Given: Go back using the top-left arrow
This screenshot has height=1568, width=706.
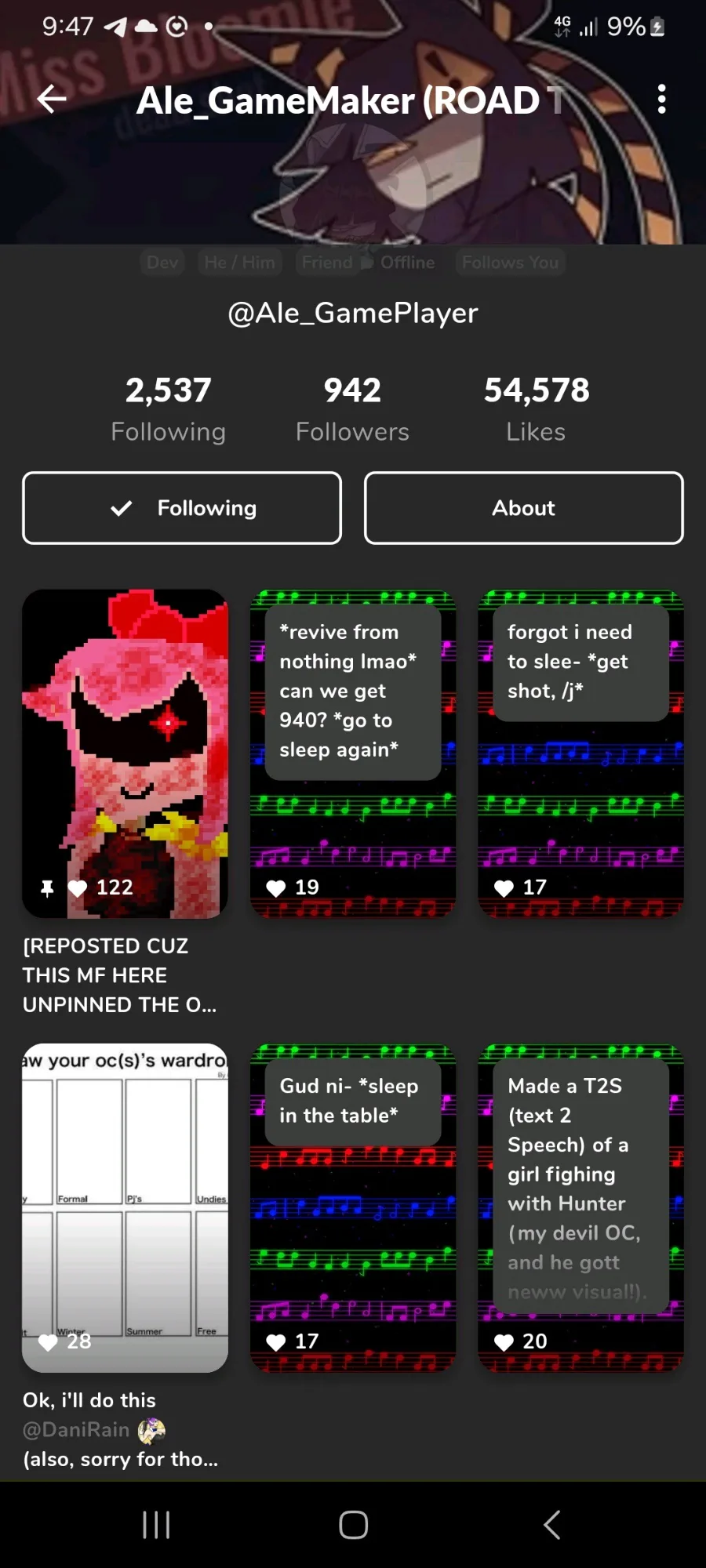Looking at the screenshot, I should coord(52,99).
